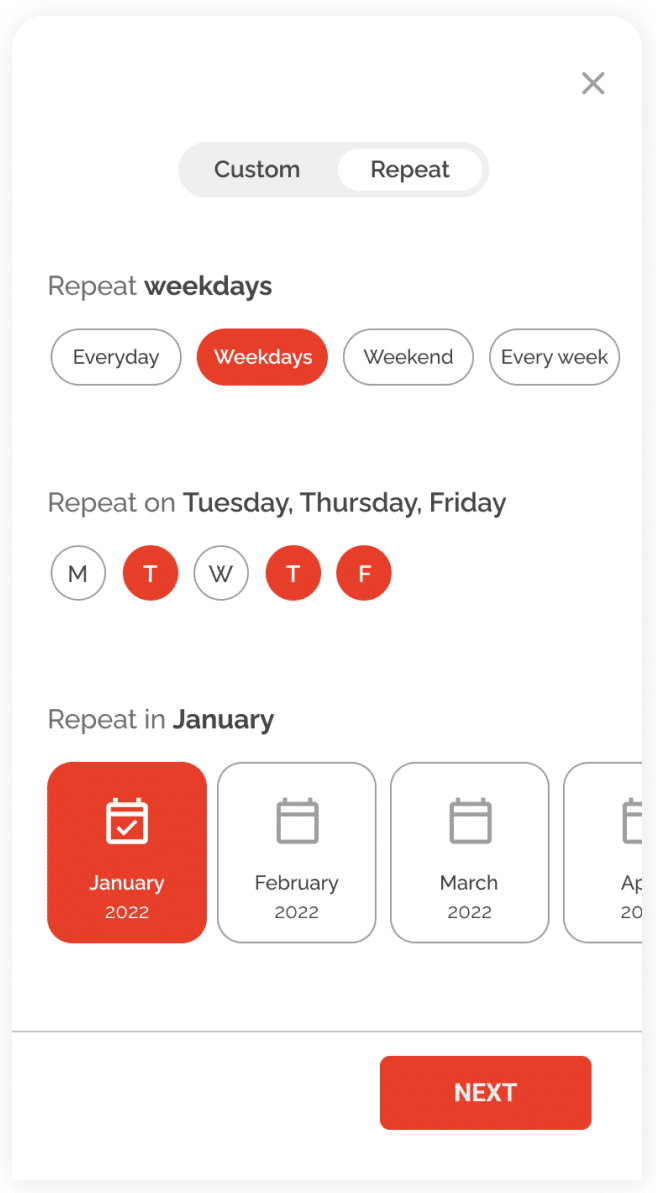Turn on Wednesday with the W circle
The image size is (656, 1193).
click(221, 574)
